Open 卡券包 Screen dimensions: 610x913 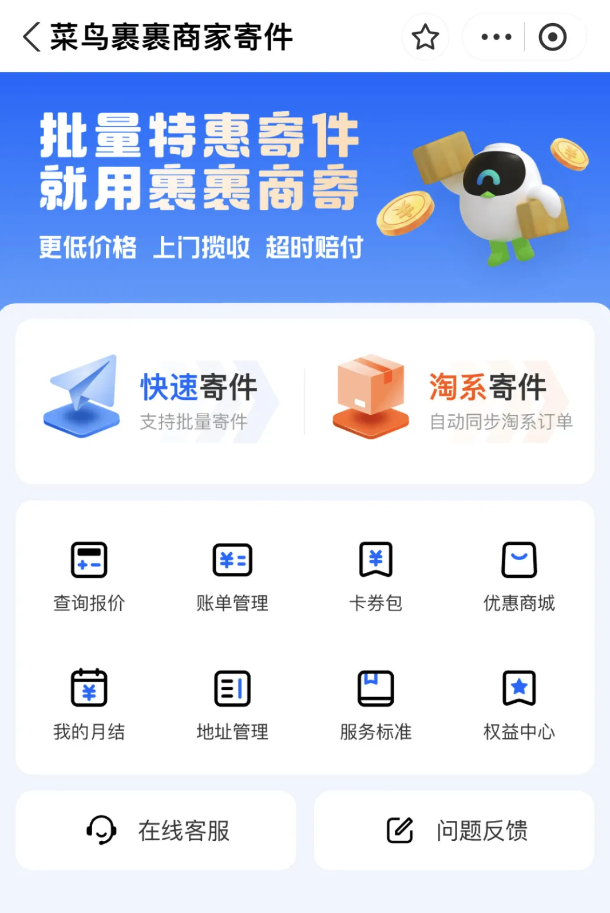pos(375,576)
